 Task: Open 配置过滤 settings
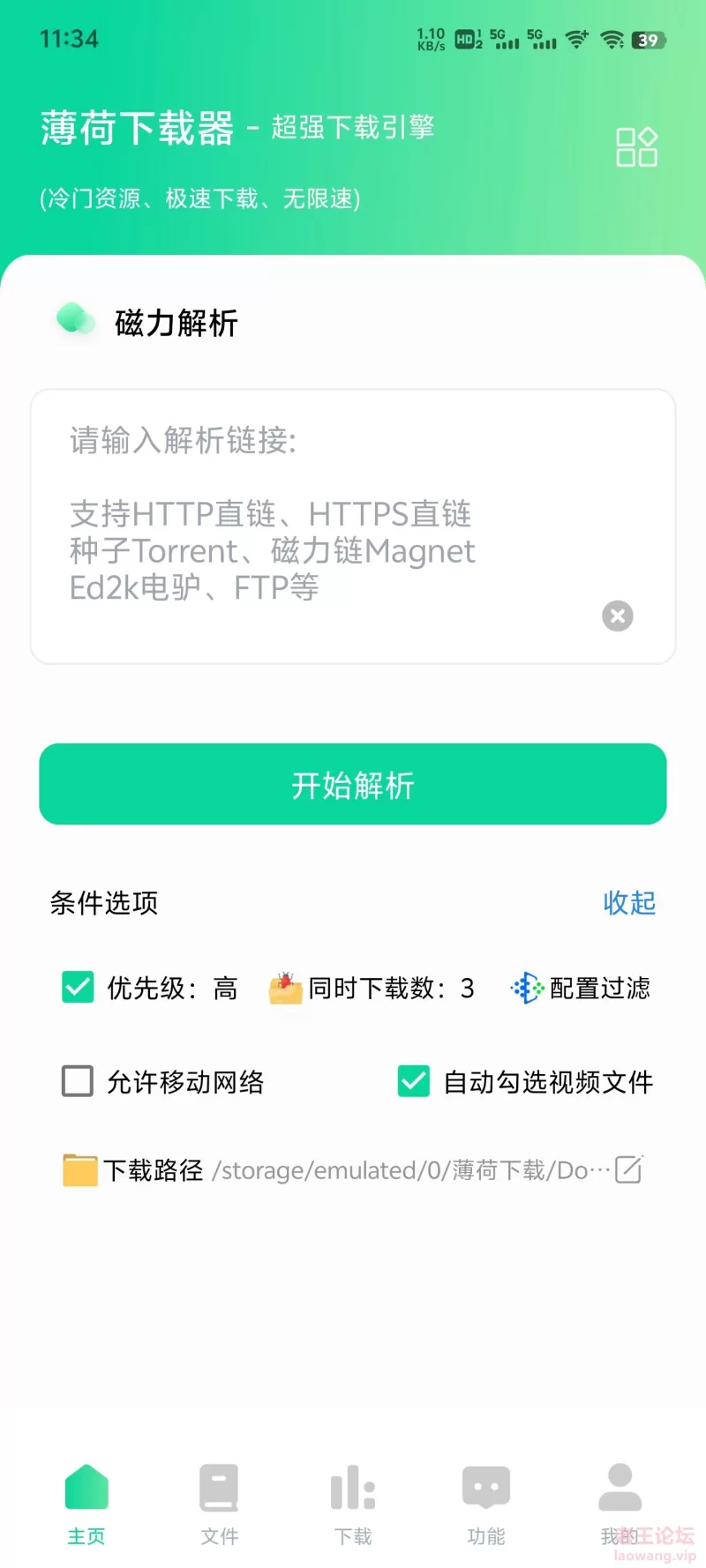580,988
